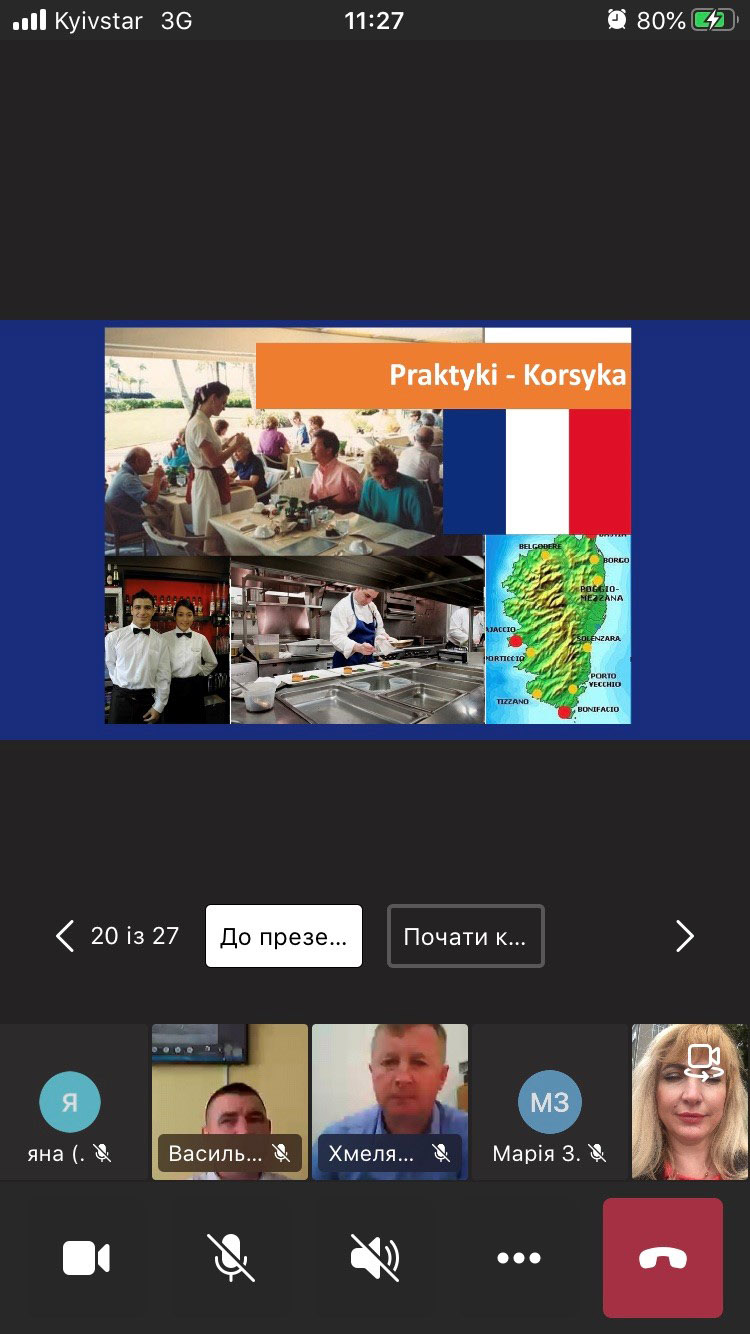Viewport: 750px width, 1334px height.
Task: Go to the previous slide
Action: coord(65,936)
